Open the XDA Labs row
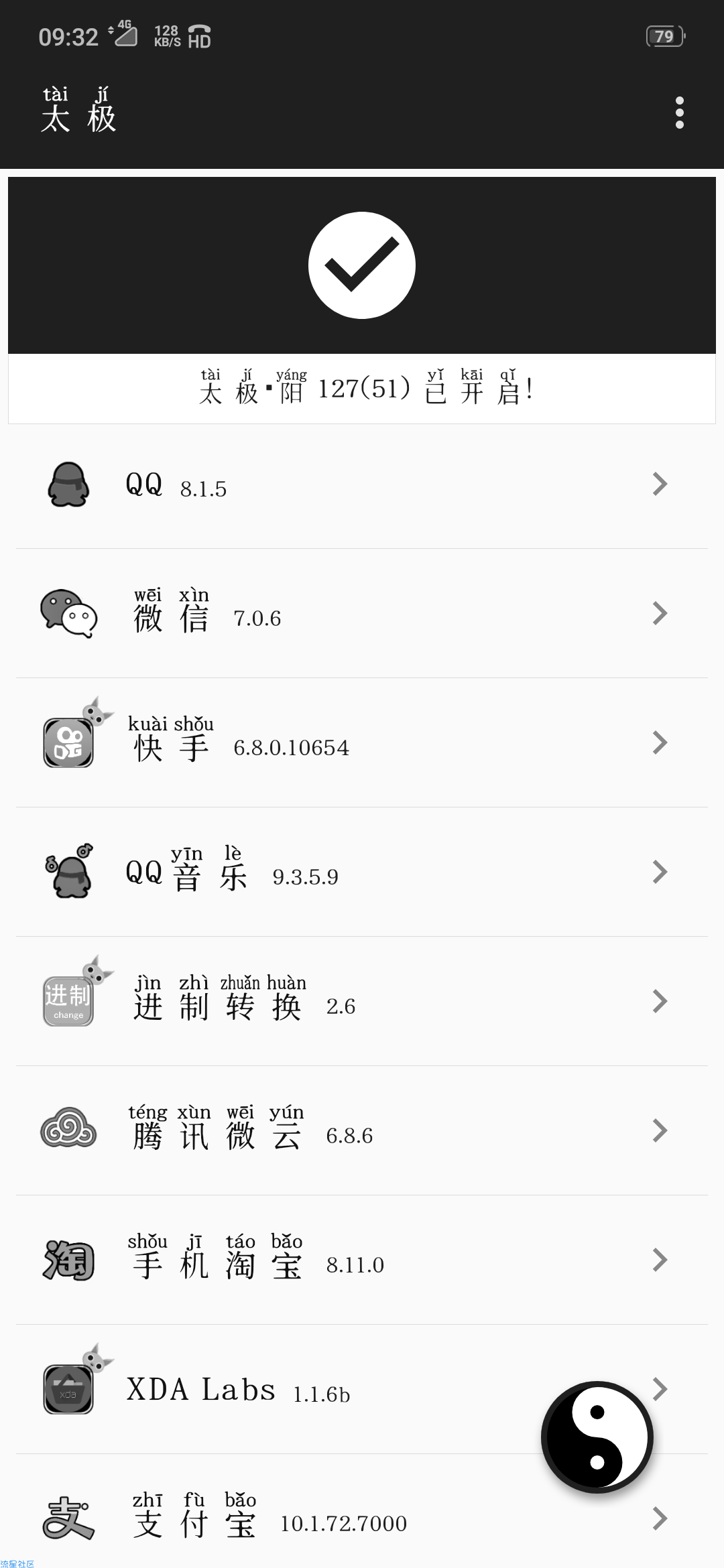The height and width of the screenshot is (1568, 724). click(x=362, y=1389)
